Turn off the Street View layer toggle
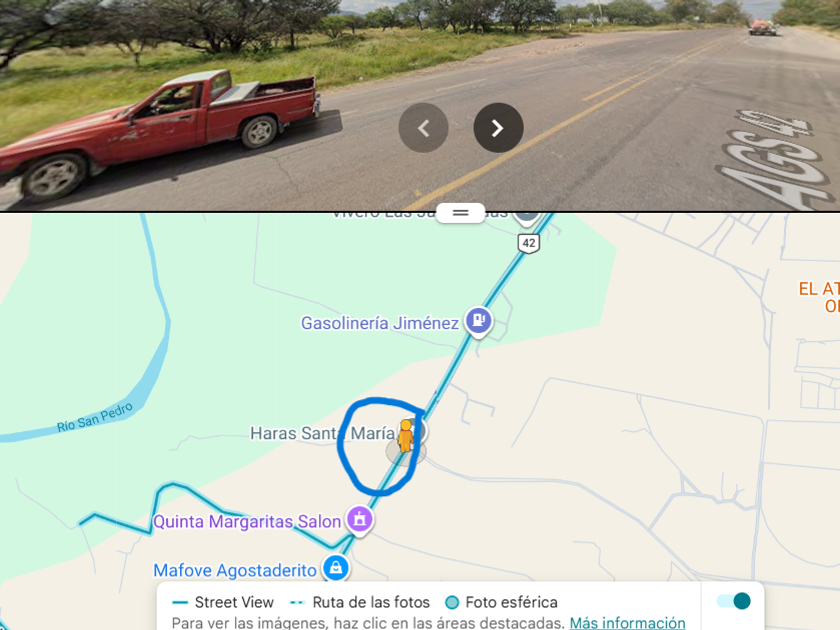Screen dimensions: 840x630 click(x=733, y=601)
